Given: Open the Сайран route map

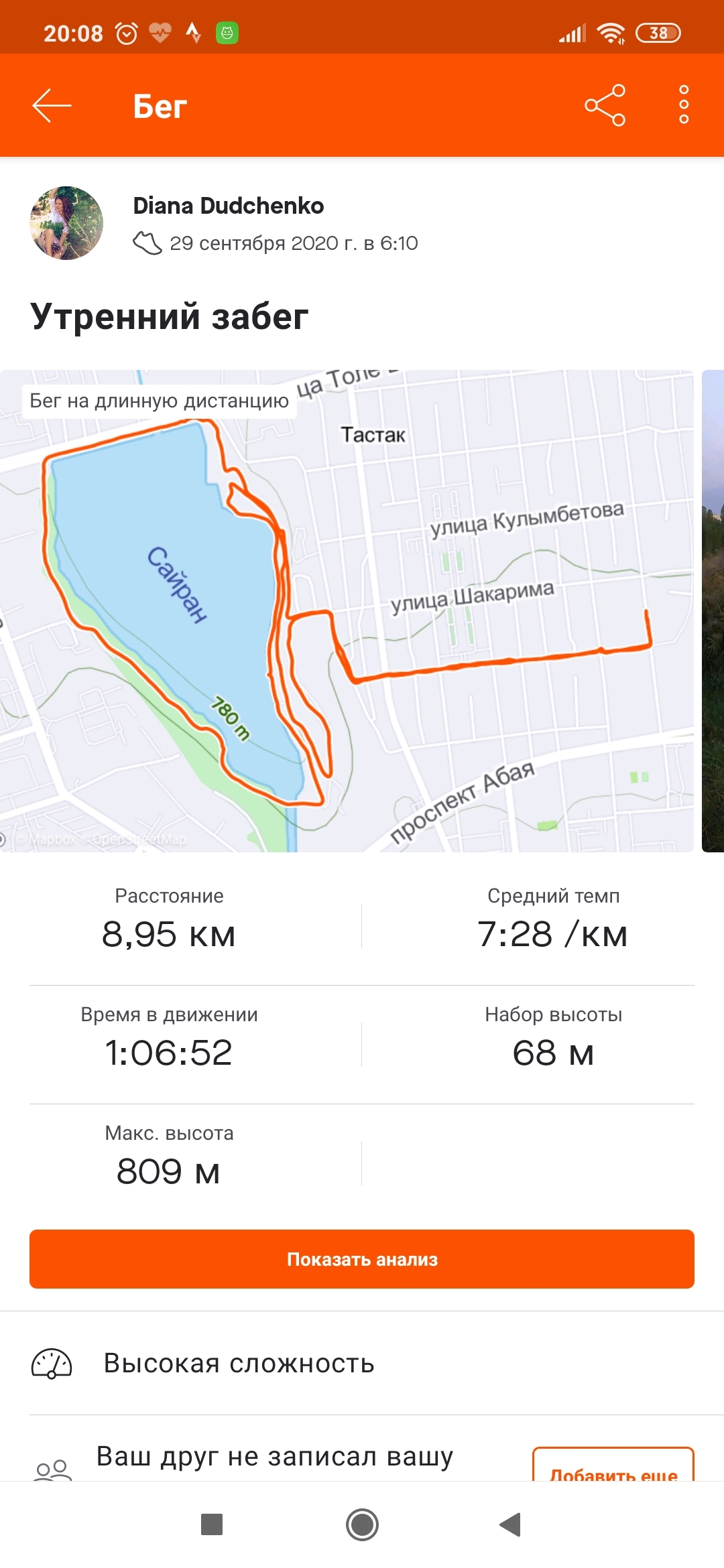Looking at the screenshot, I should (347, 610).
